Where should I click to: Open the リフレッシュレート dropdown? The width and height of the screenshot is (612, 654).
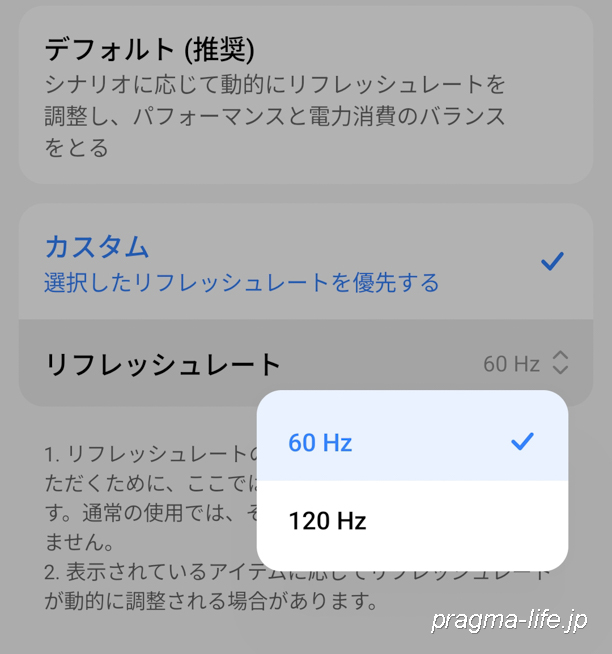tap(524, 363)
